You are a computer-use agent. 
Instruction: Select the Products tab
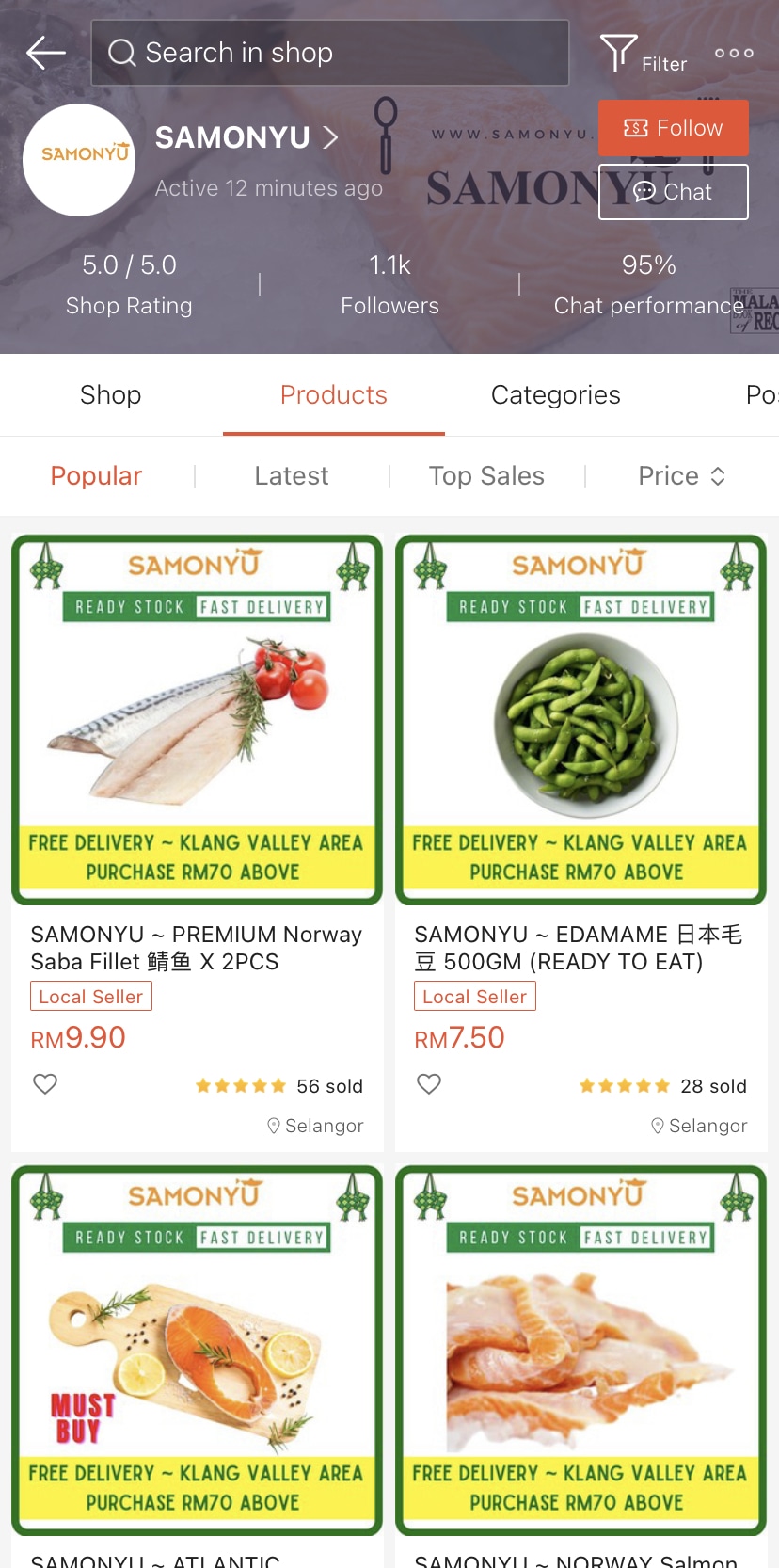[x=334, y=395]
